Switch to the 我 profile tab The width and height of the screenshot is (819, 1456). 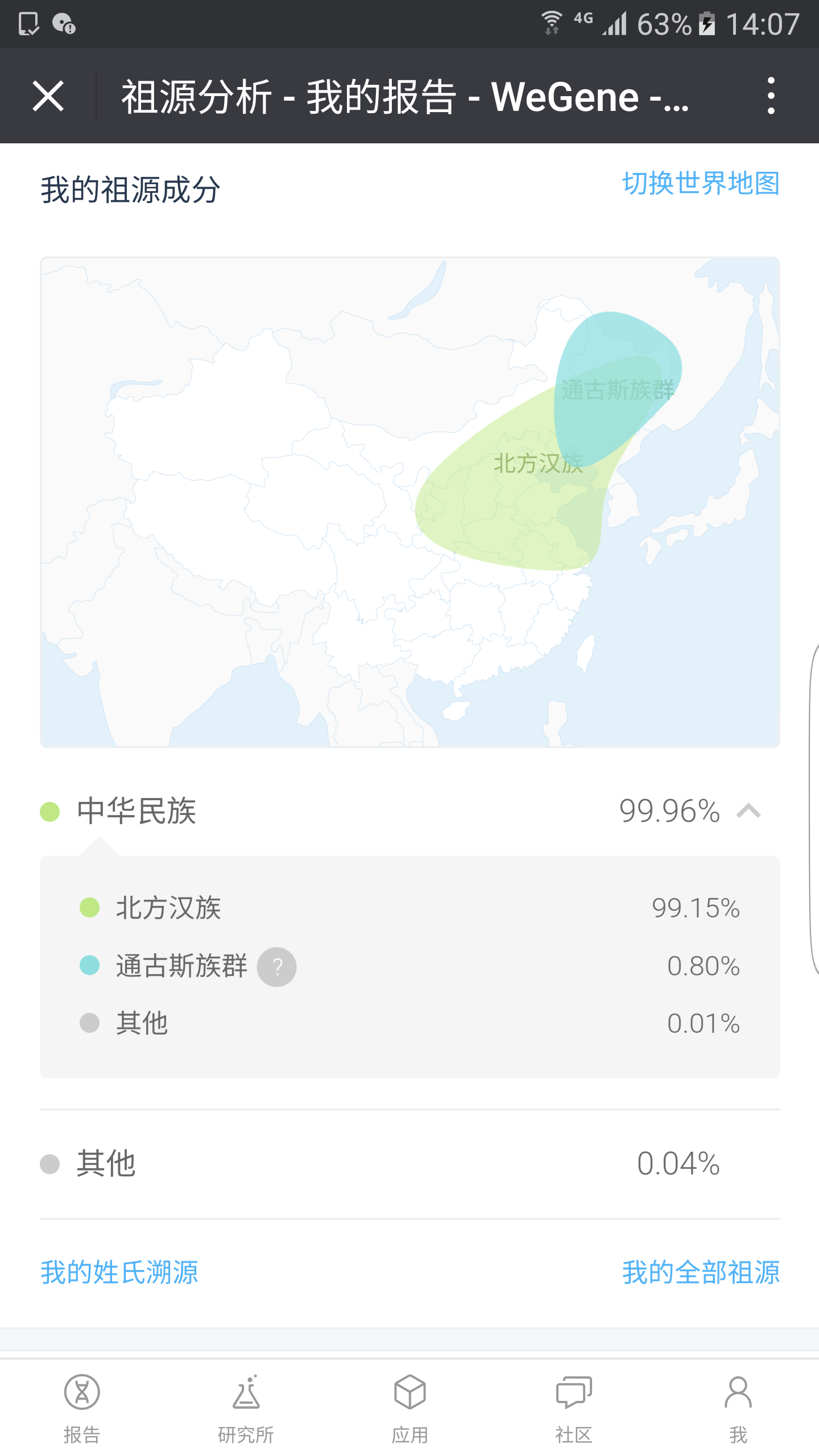tap(738, 1409)
